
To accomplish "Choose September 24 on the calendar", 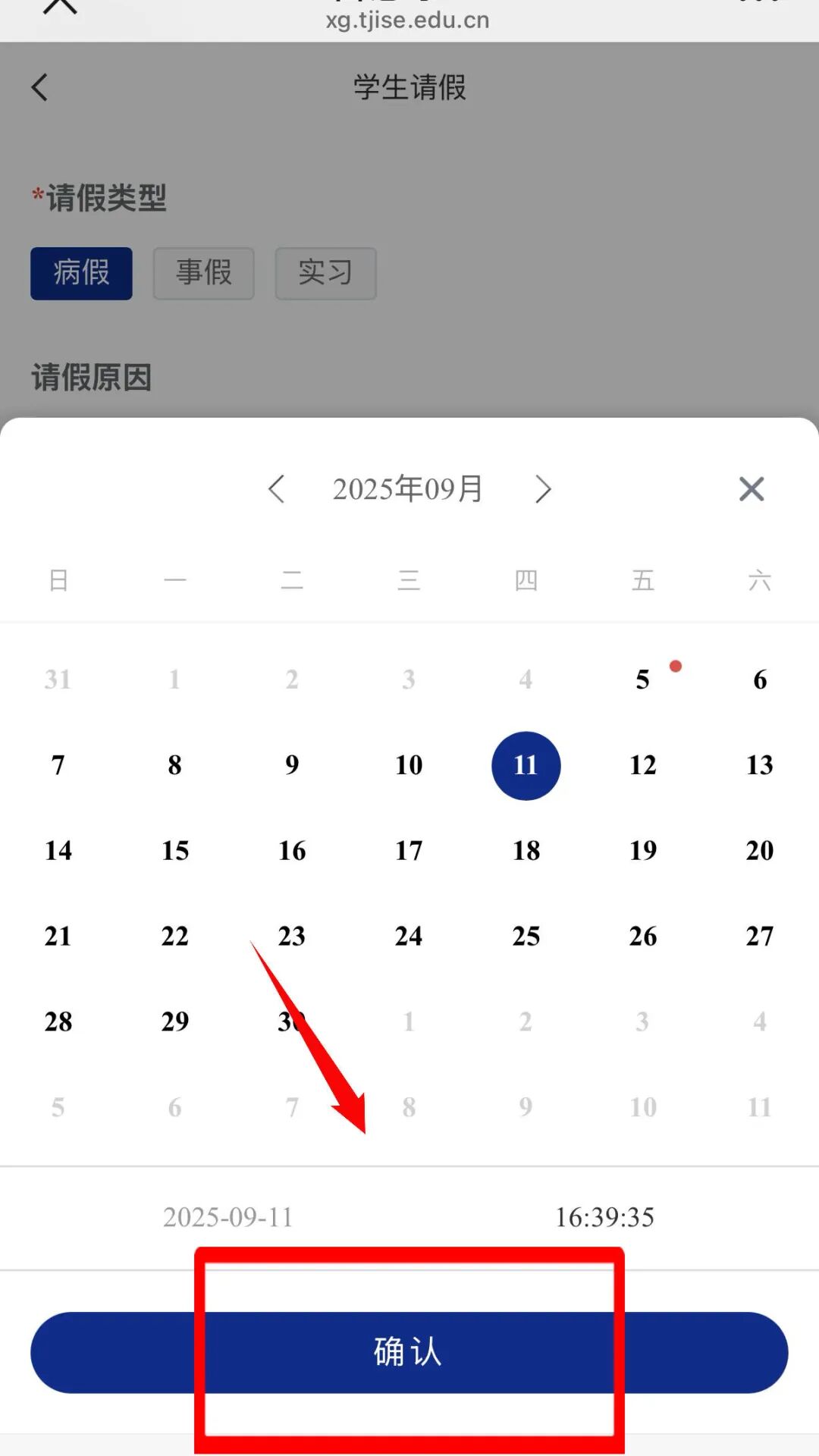I will point(409,937).
